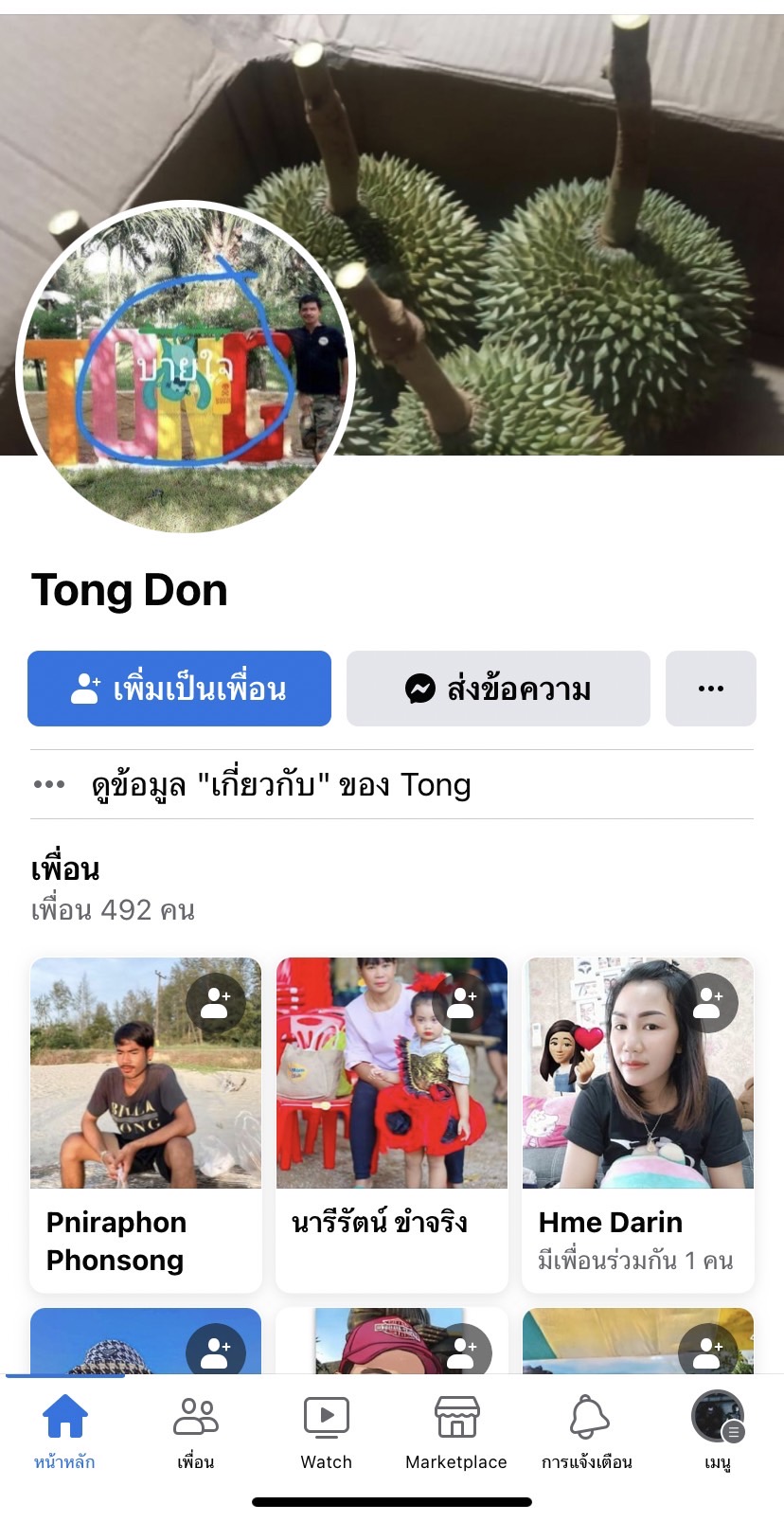Viewport: 784px width, 1522px height.
Task: Add Pniraphon Phonsong as a friend
Action: 216,1002
